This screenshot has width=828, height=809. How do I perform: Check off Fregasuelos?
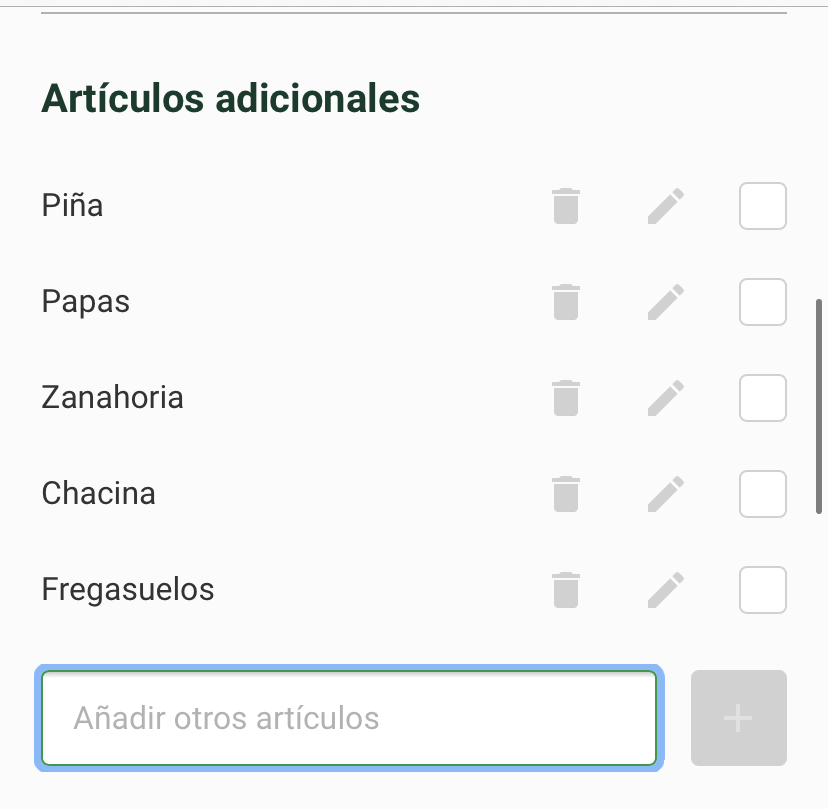tap(762, 590)
